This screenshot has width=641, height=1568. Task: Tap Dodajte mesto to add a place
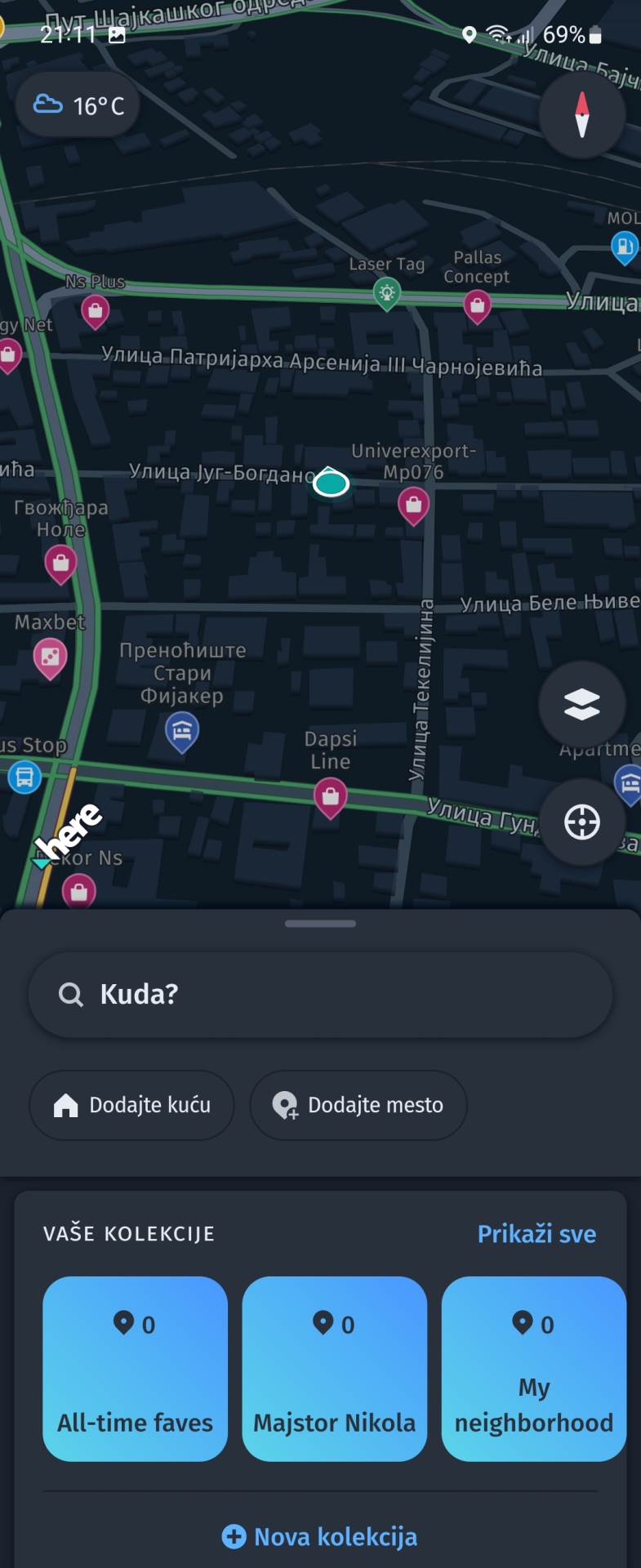pos(358,1105)
